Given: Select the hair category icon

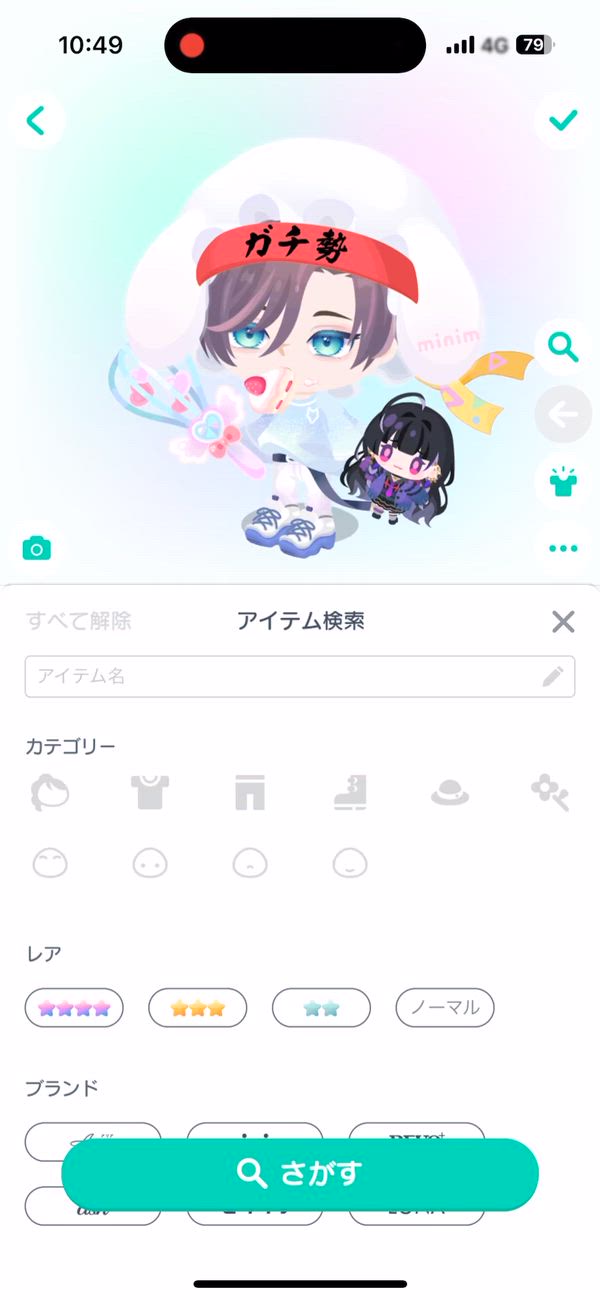Looking at the screenshot, I should click(50, 794).
